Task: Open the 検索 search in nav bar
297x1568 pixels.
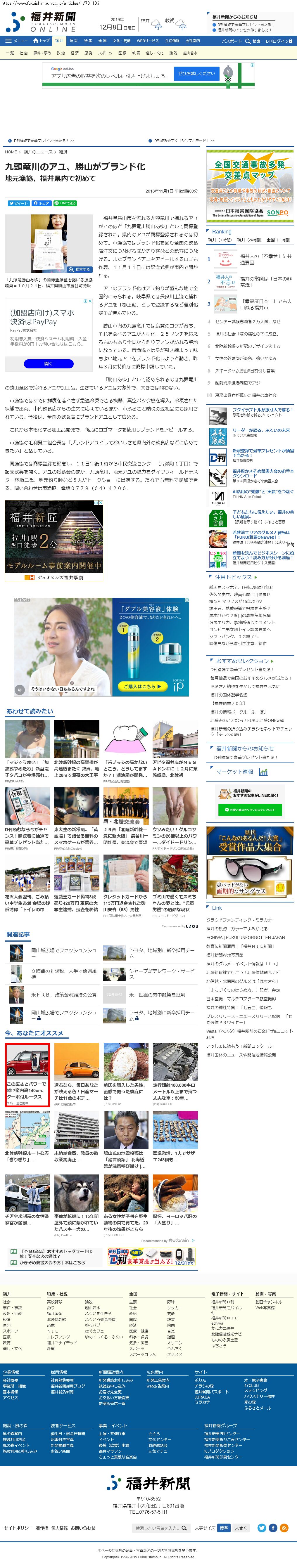Action: point(253,41)
